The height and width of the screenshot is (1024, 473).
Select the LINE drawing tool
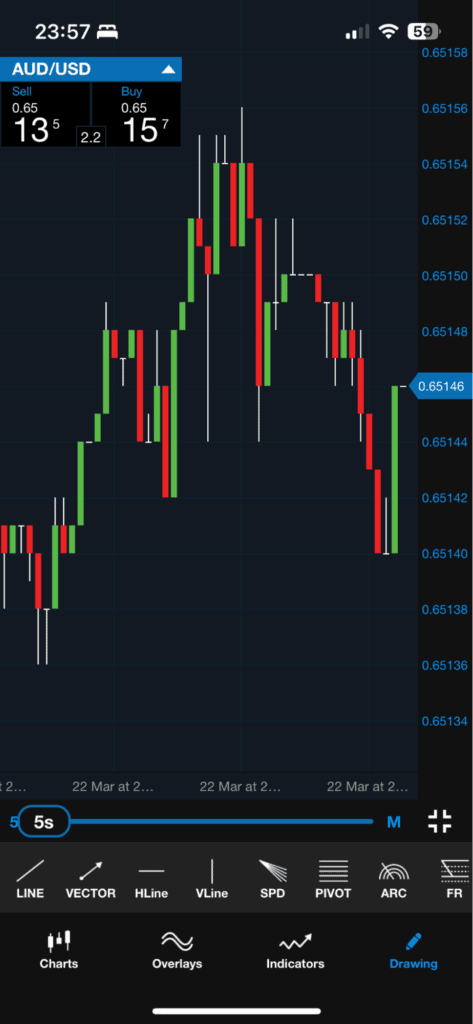30,879
